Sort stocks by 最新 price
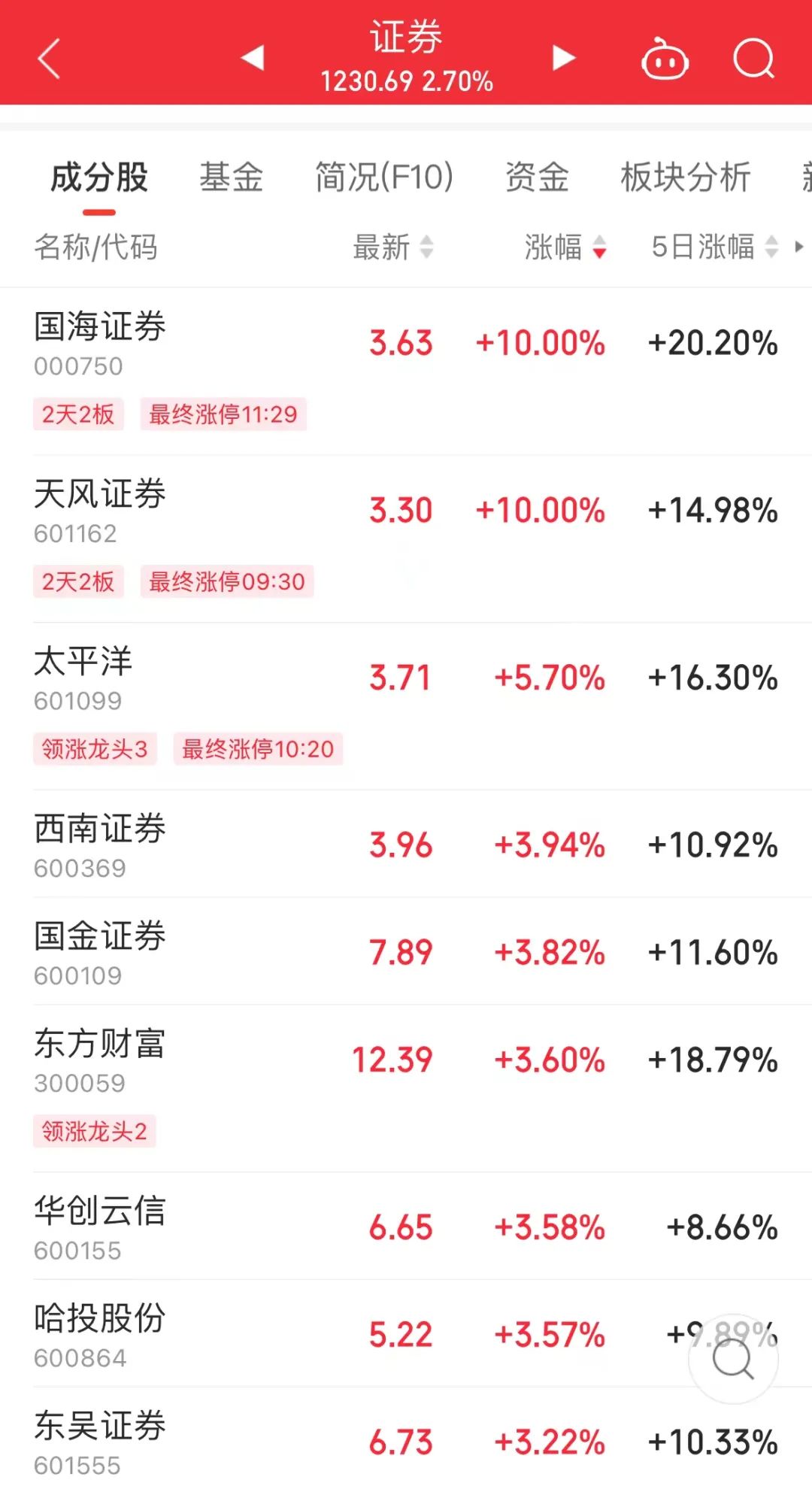Screen dimensions: 812x1492 tap(392, 247)
